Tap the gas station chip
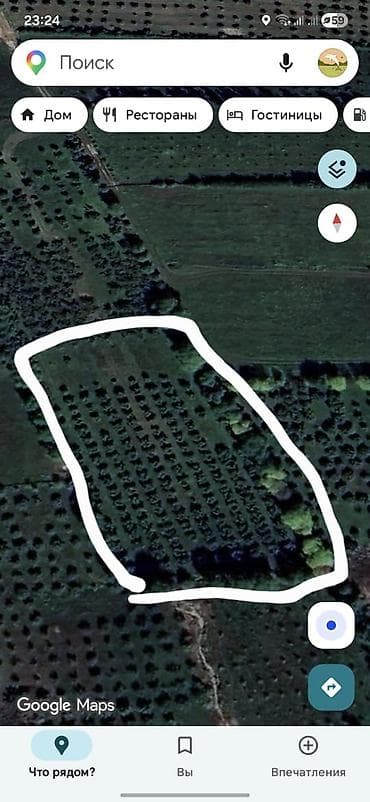 (x=357, y=115)
